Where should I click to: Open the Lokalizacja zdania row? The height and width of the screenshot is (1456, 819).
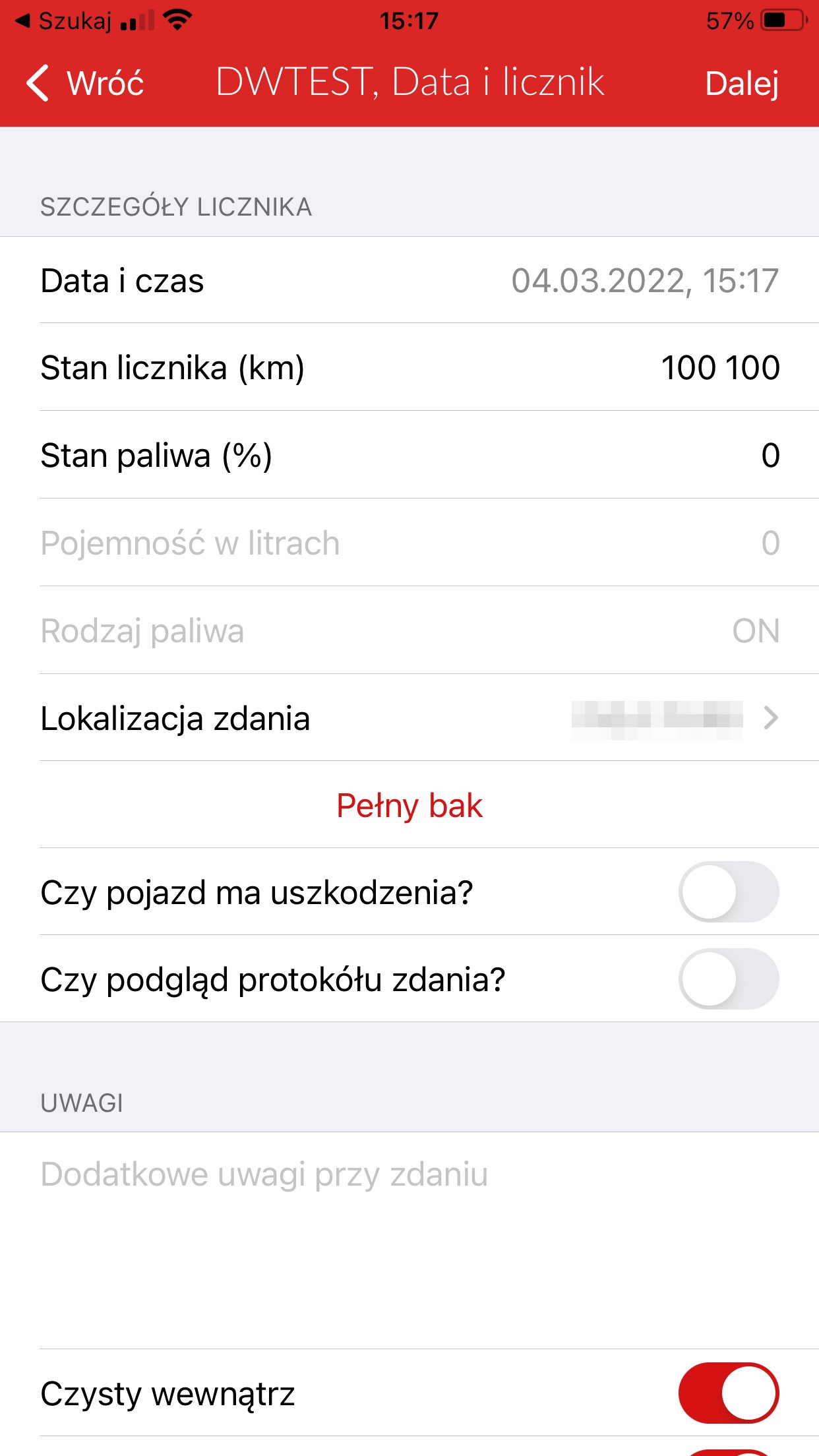click(409, 718)
